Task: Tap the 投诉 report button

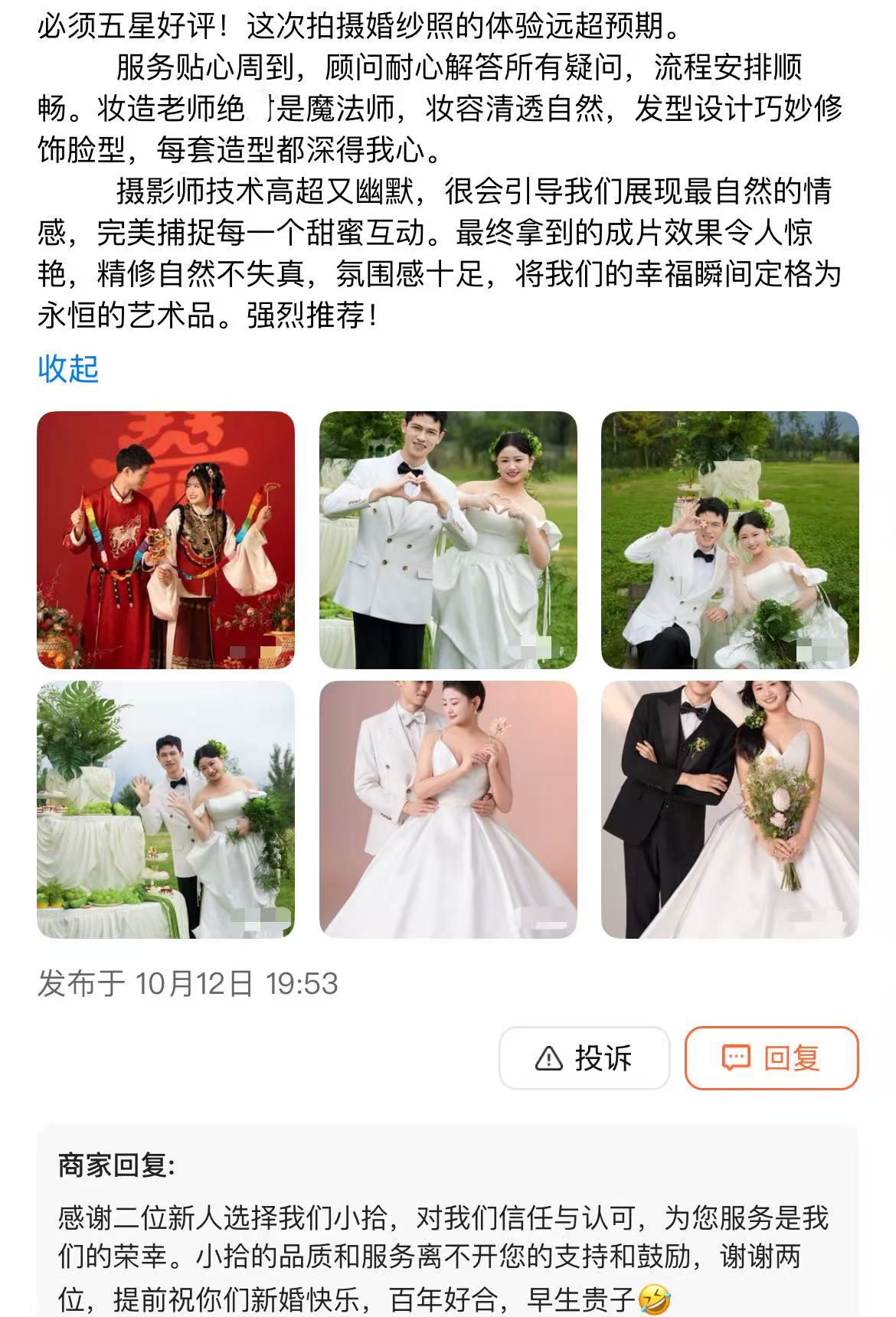Action: tap(584, 1058)
